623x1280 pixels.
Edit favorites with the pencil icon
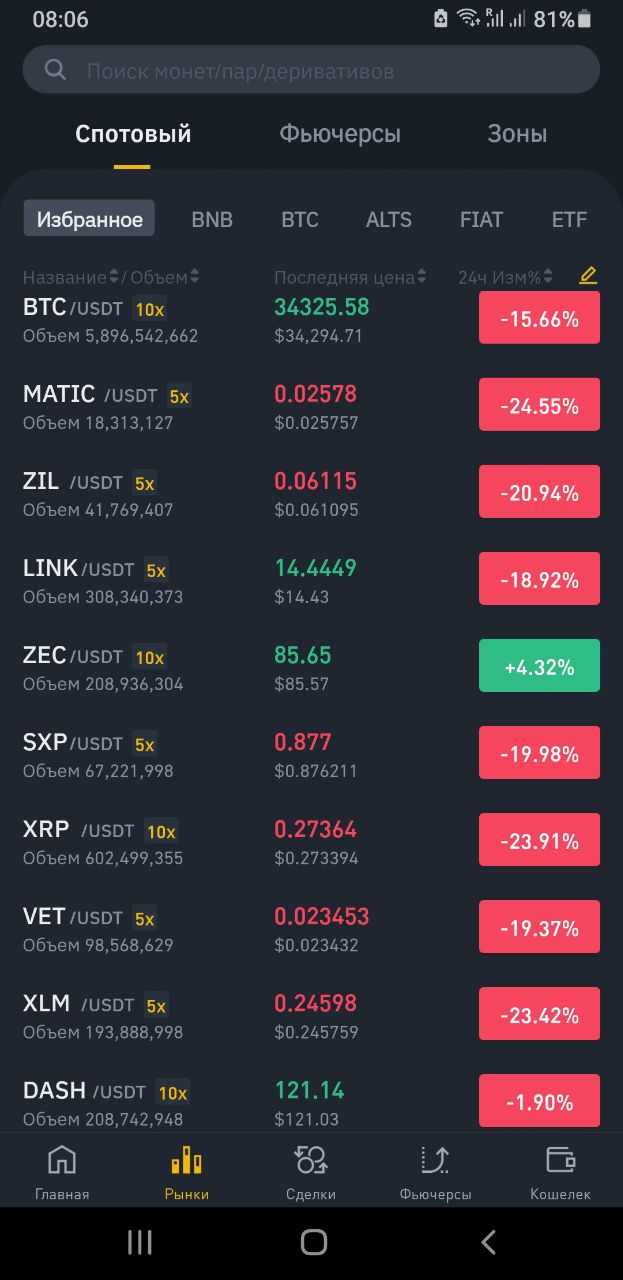click(588, 276)
